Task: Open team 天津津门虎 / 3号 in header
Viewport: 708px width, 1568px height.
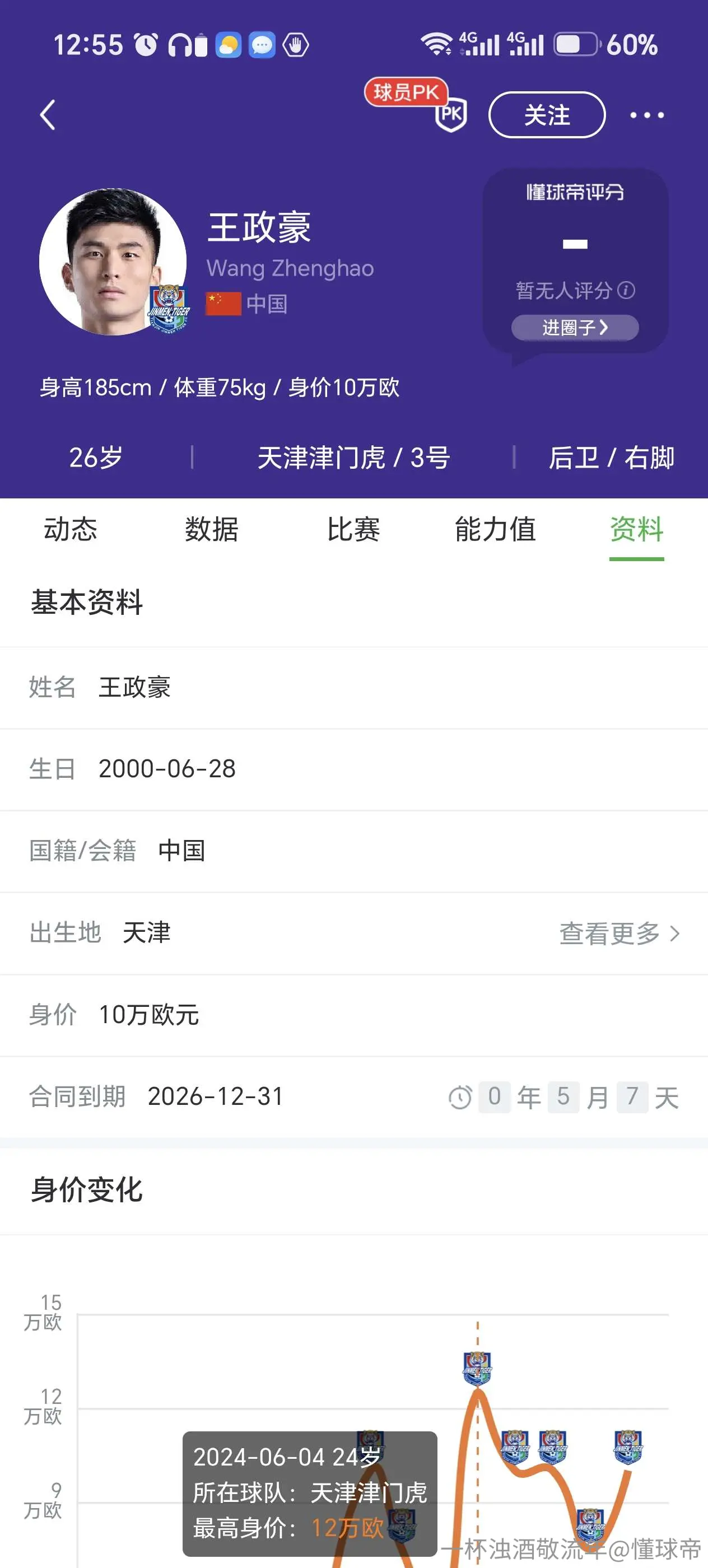Action: tap(353, 458)
